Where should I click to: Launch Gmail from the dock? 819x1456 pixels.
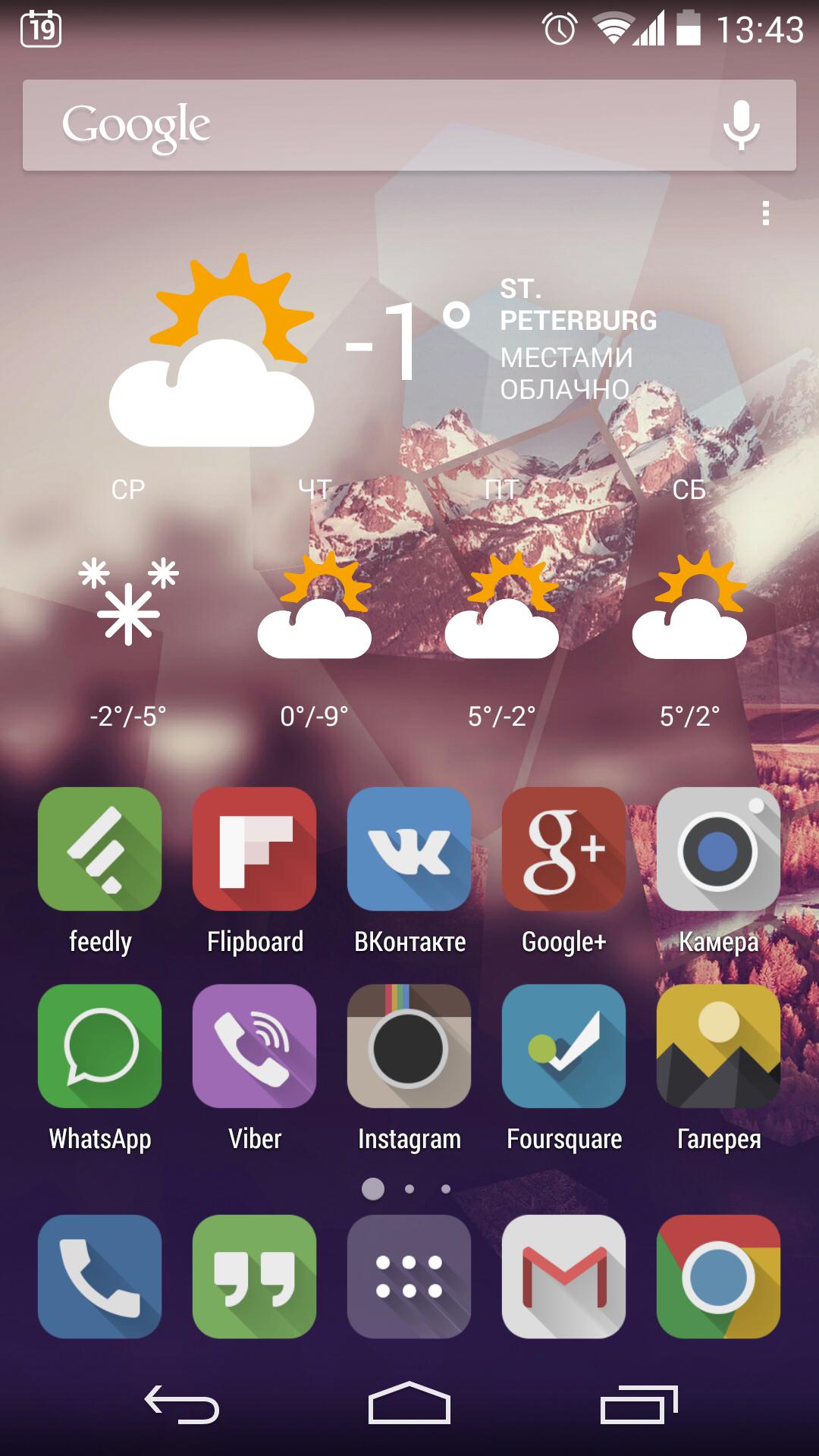click(x=564, y=1277)
